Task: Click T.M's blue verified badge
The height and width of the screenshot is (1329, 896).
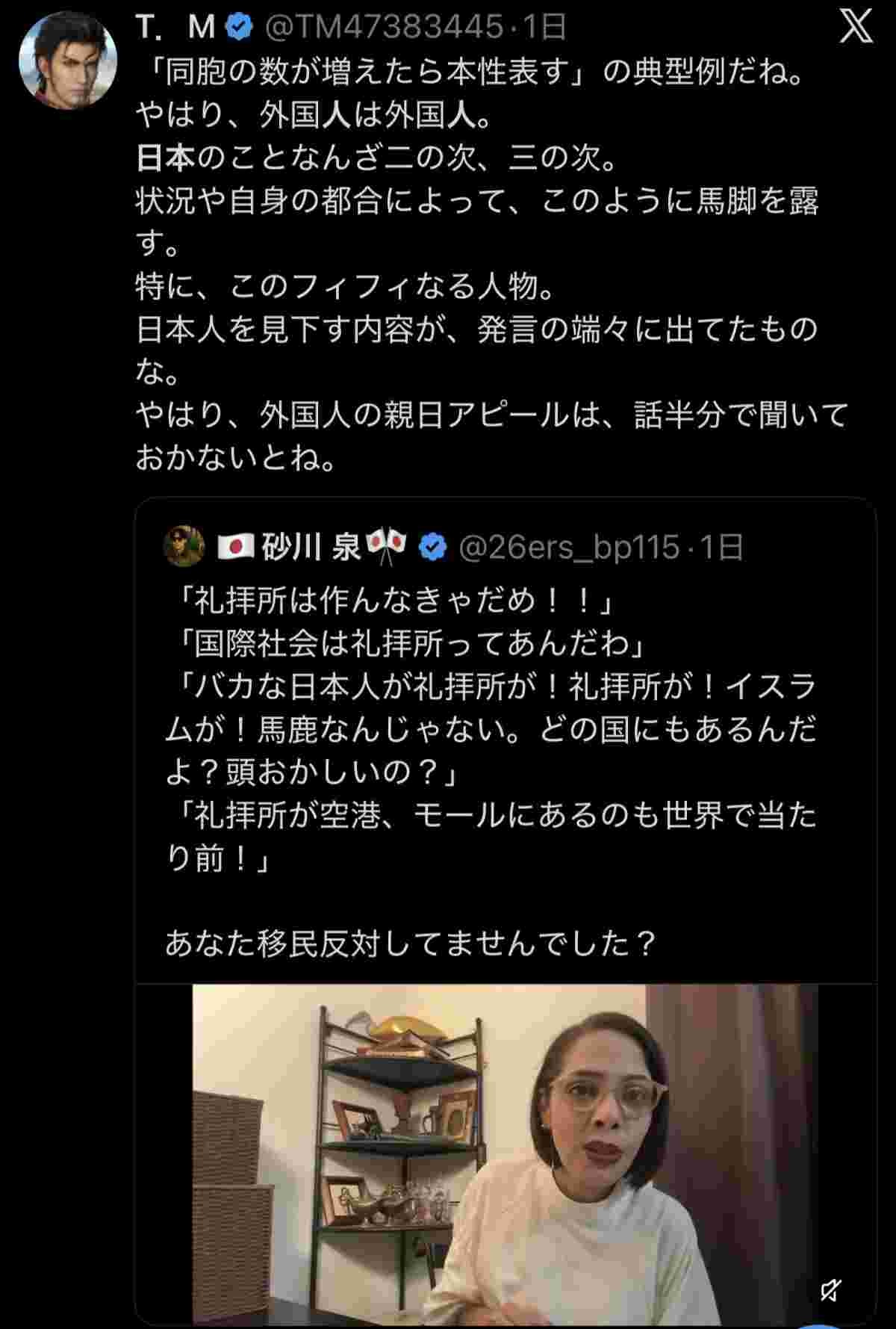Action: [x=238, y=25]
